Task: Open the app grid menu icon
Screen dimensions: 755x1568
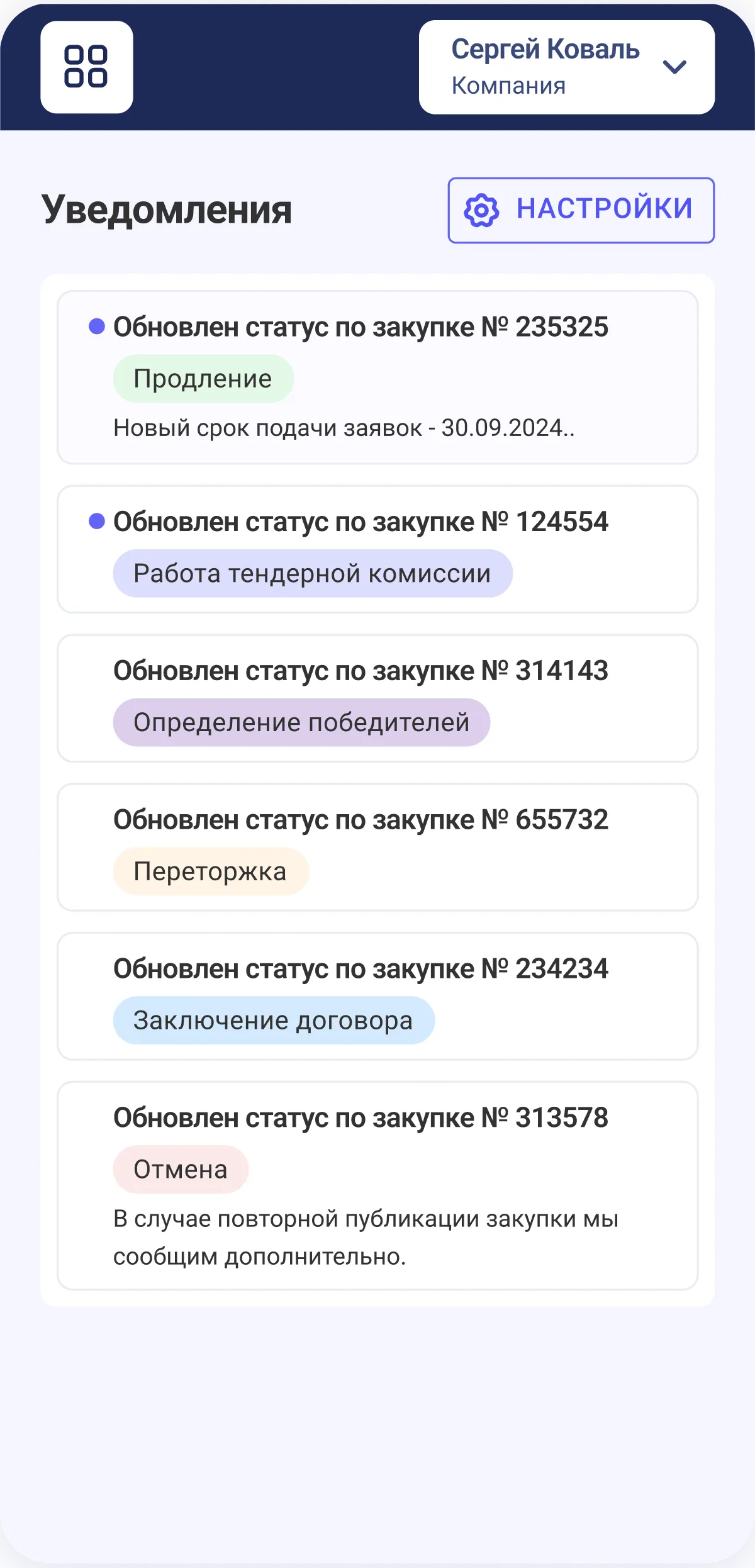Action: [86, 67]
